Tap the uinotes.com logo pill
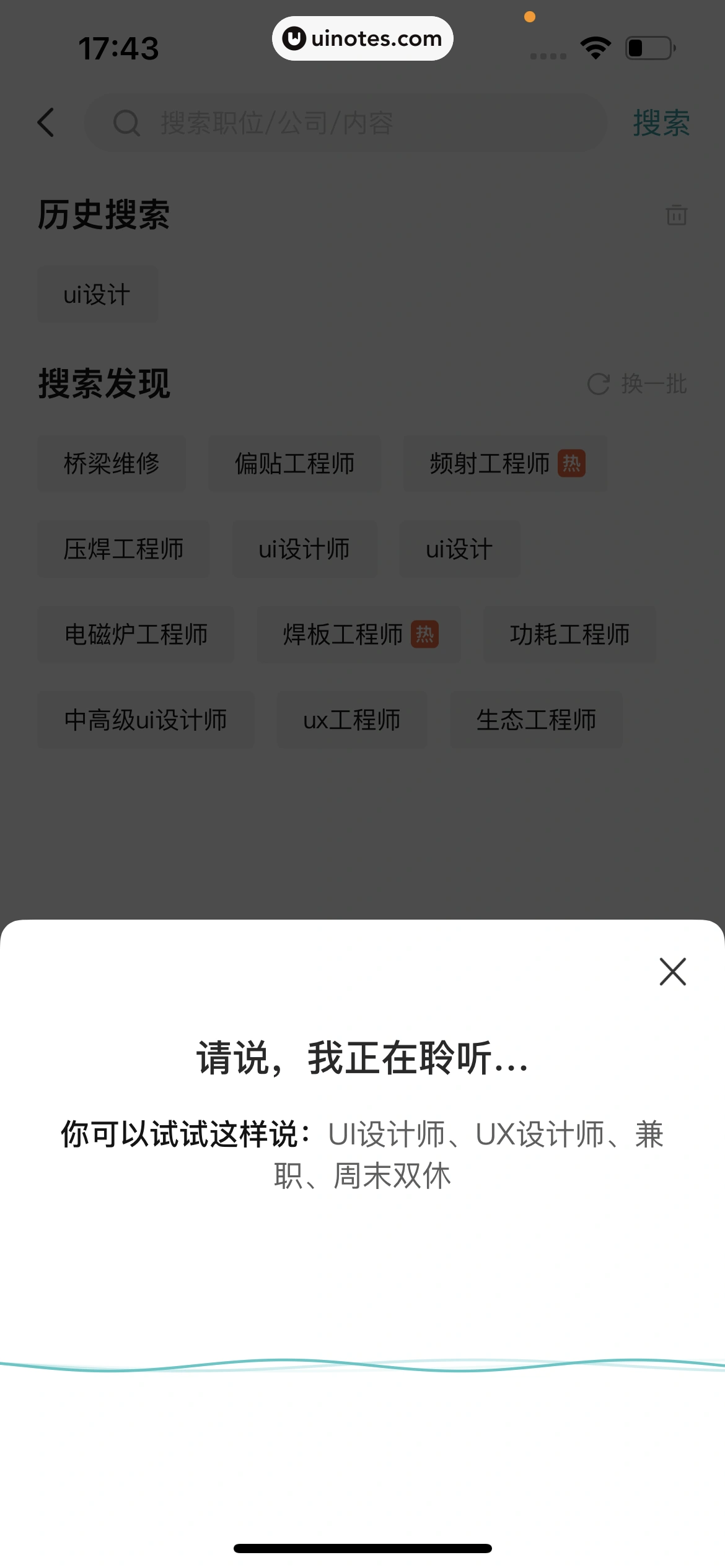Image resolution: width=725 pixels, height=1568 pixels. 362,38
